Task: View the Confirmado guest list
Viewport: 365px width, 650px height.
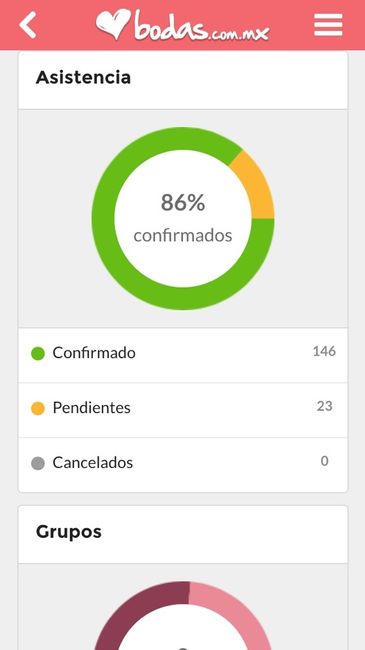Action: (182, 355)
